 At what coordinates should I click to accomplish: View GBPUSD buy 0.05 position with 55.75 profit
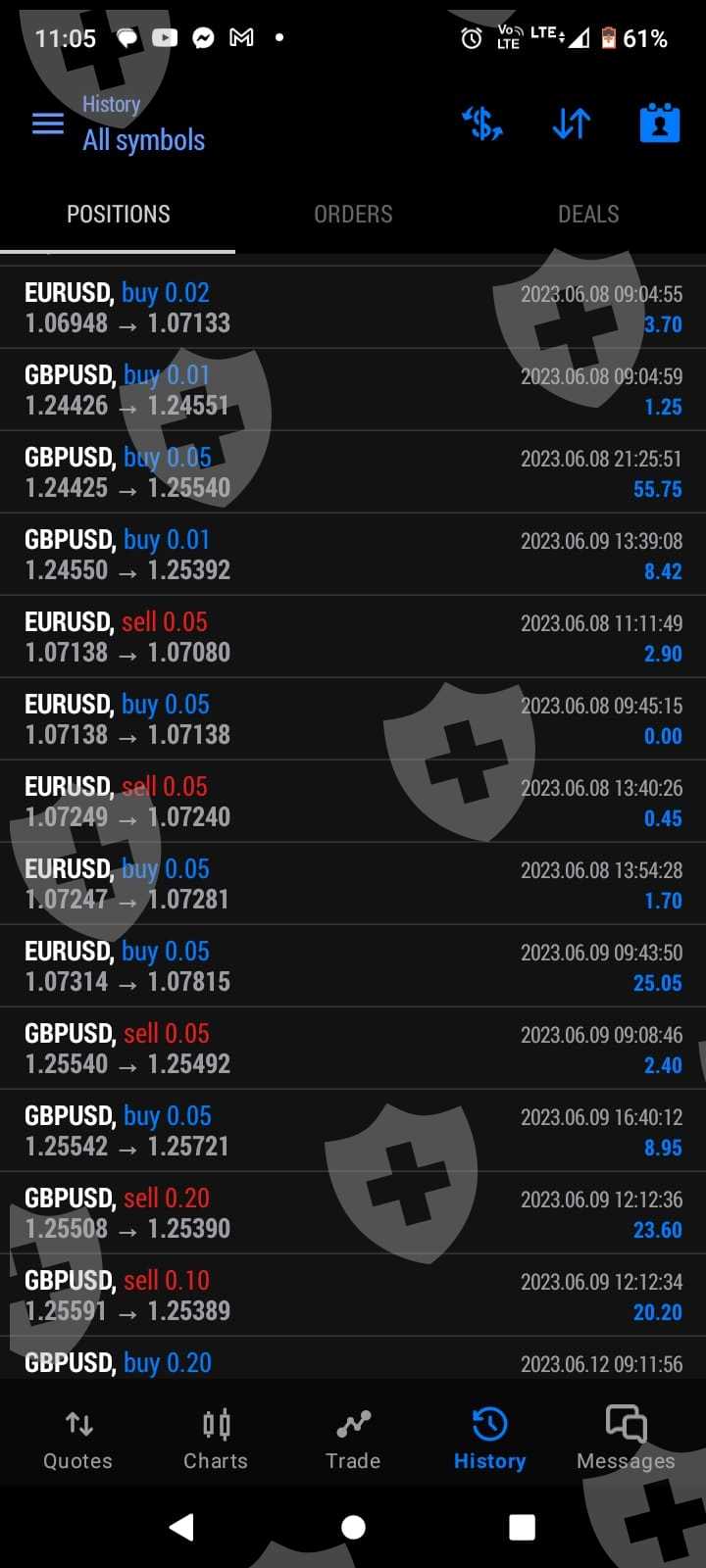(353, 472)
